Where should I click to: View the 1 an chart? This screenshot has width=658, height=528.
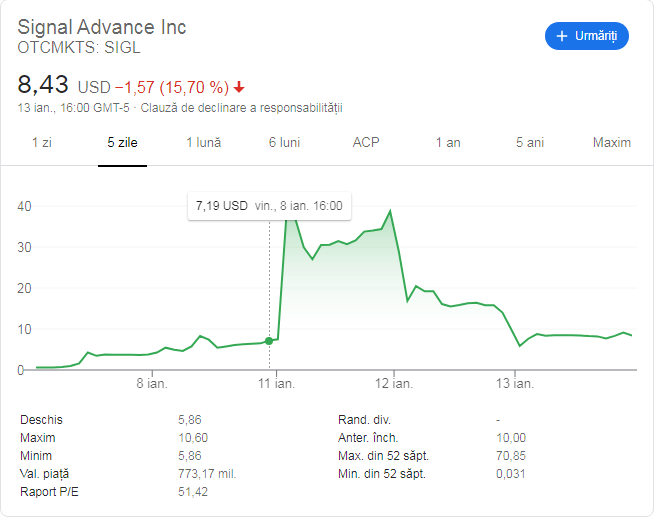click(x=448, y=143)
